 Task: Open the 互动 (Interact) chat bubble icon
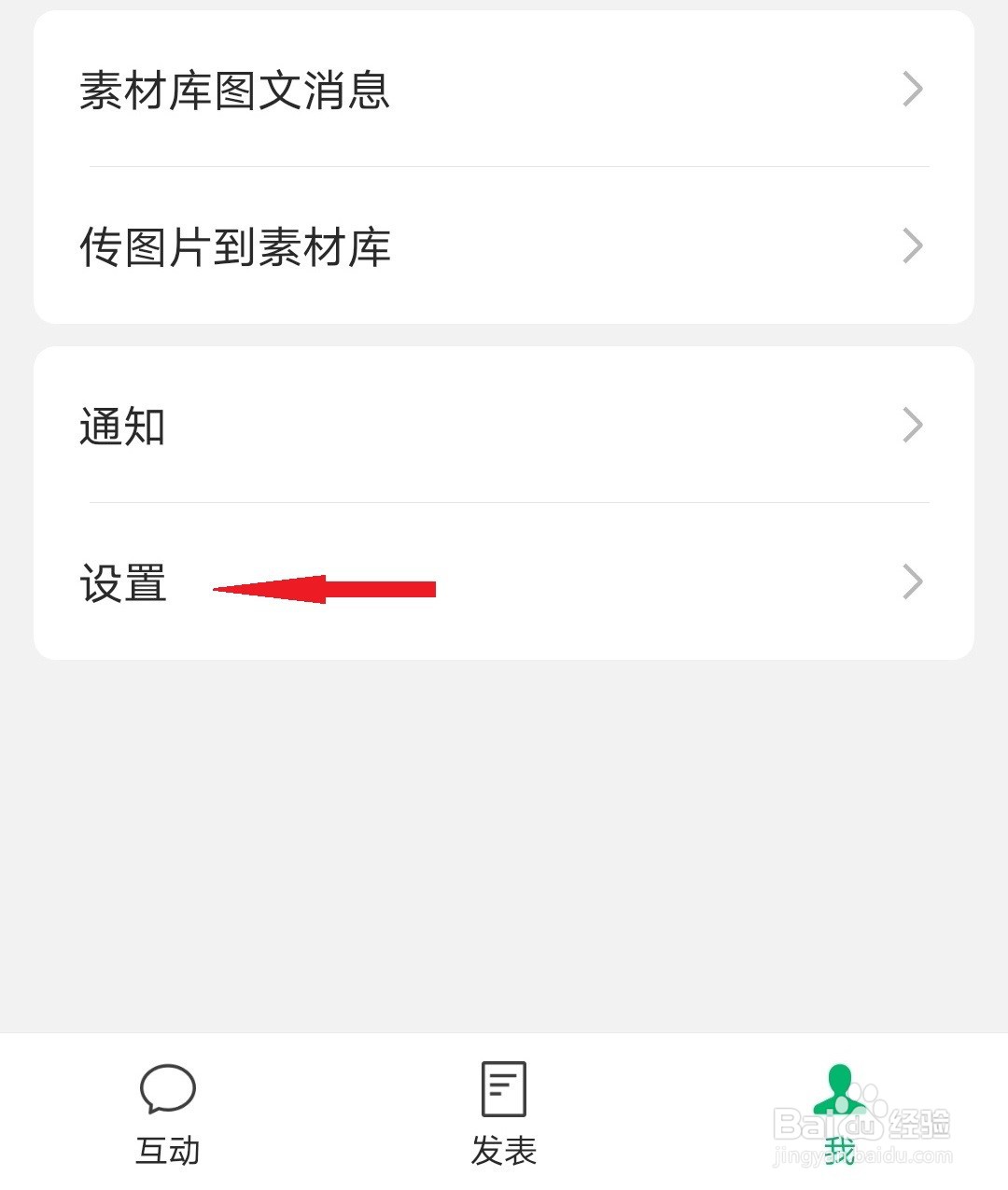point(168,1089)
